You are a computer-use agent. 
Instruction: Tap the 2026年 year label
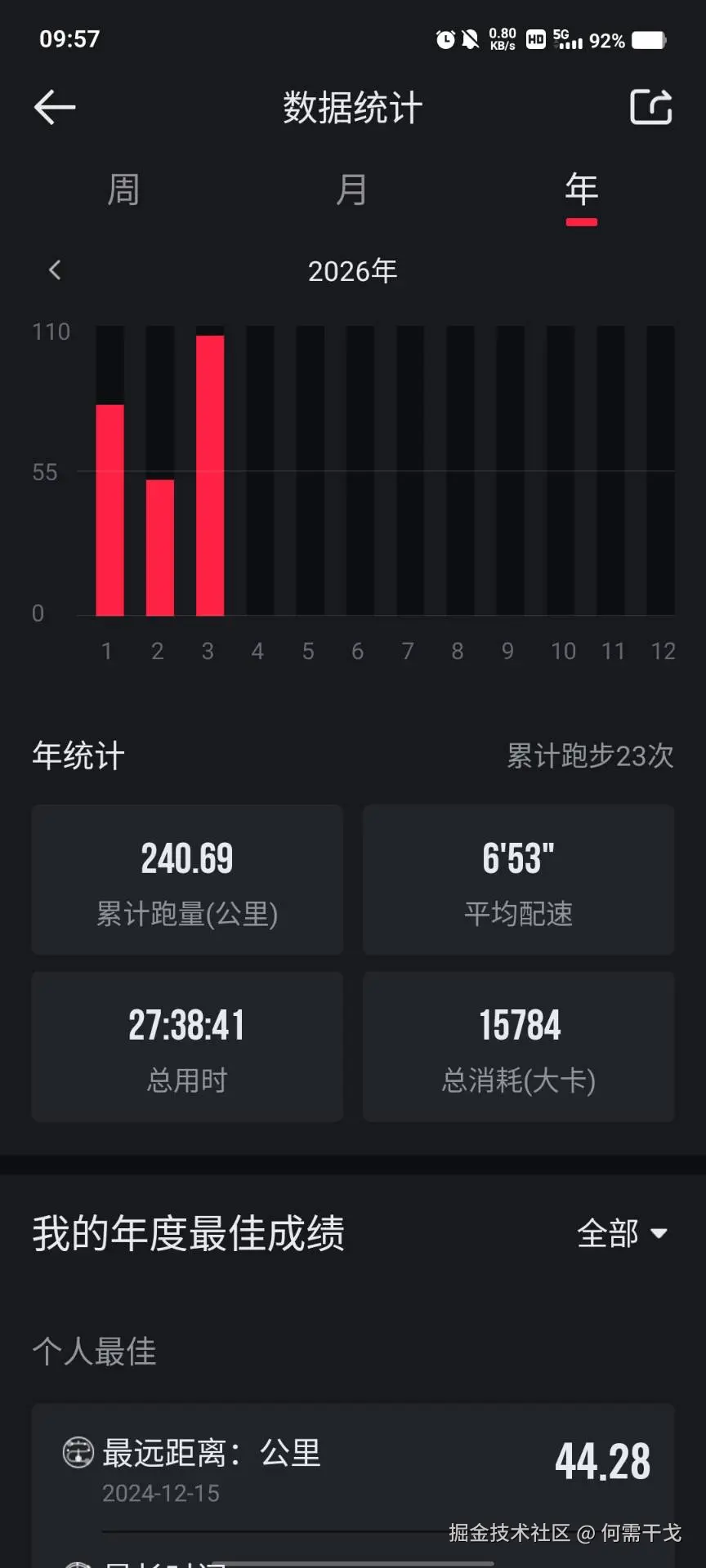tap(352, 270)
